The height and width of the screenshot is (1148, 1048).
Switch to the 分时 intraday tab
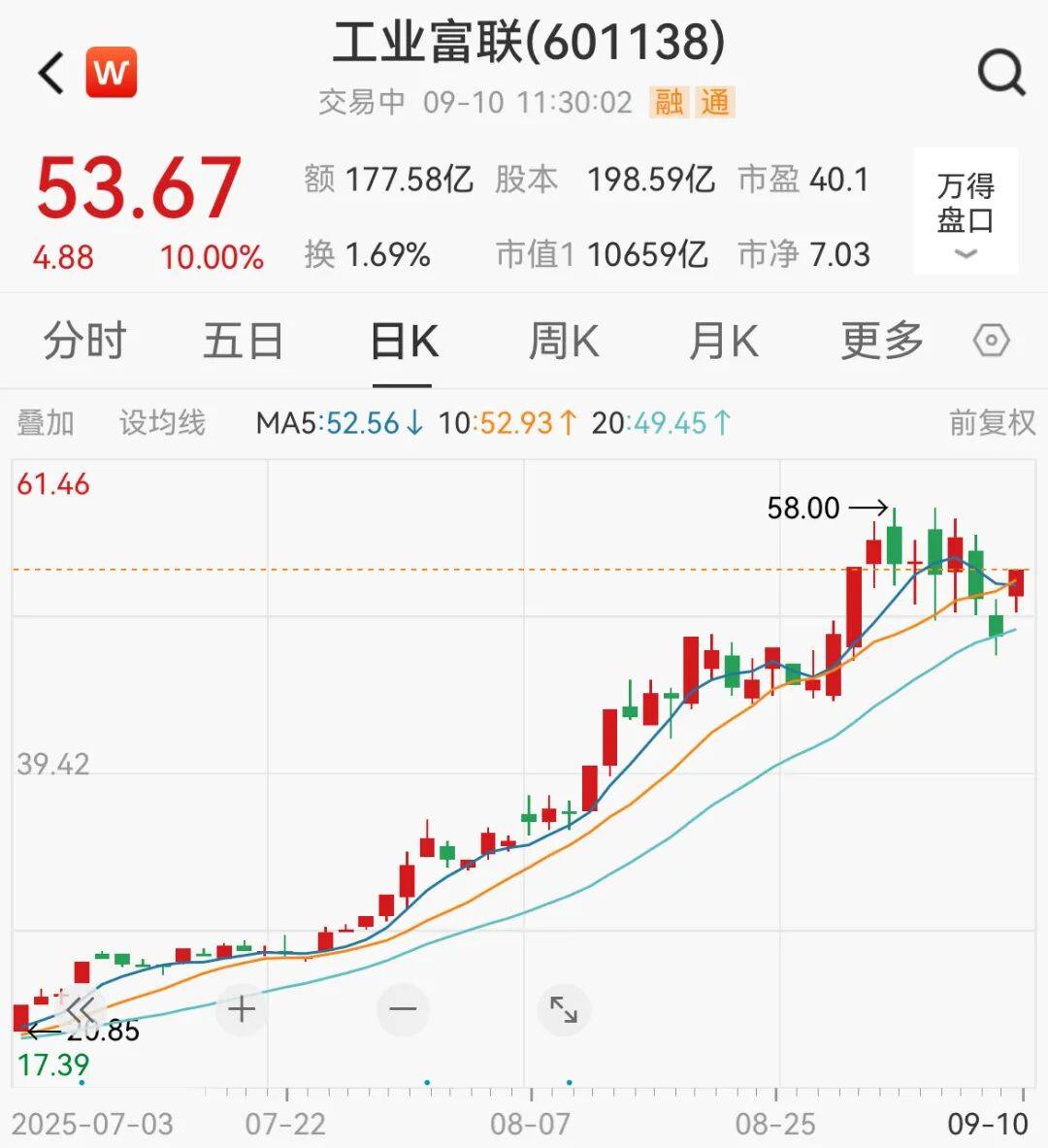point(85,341)
